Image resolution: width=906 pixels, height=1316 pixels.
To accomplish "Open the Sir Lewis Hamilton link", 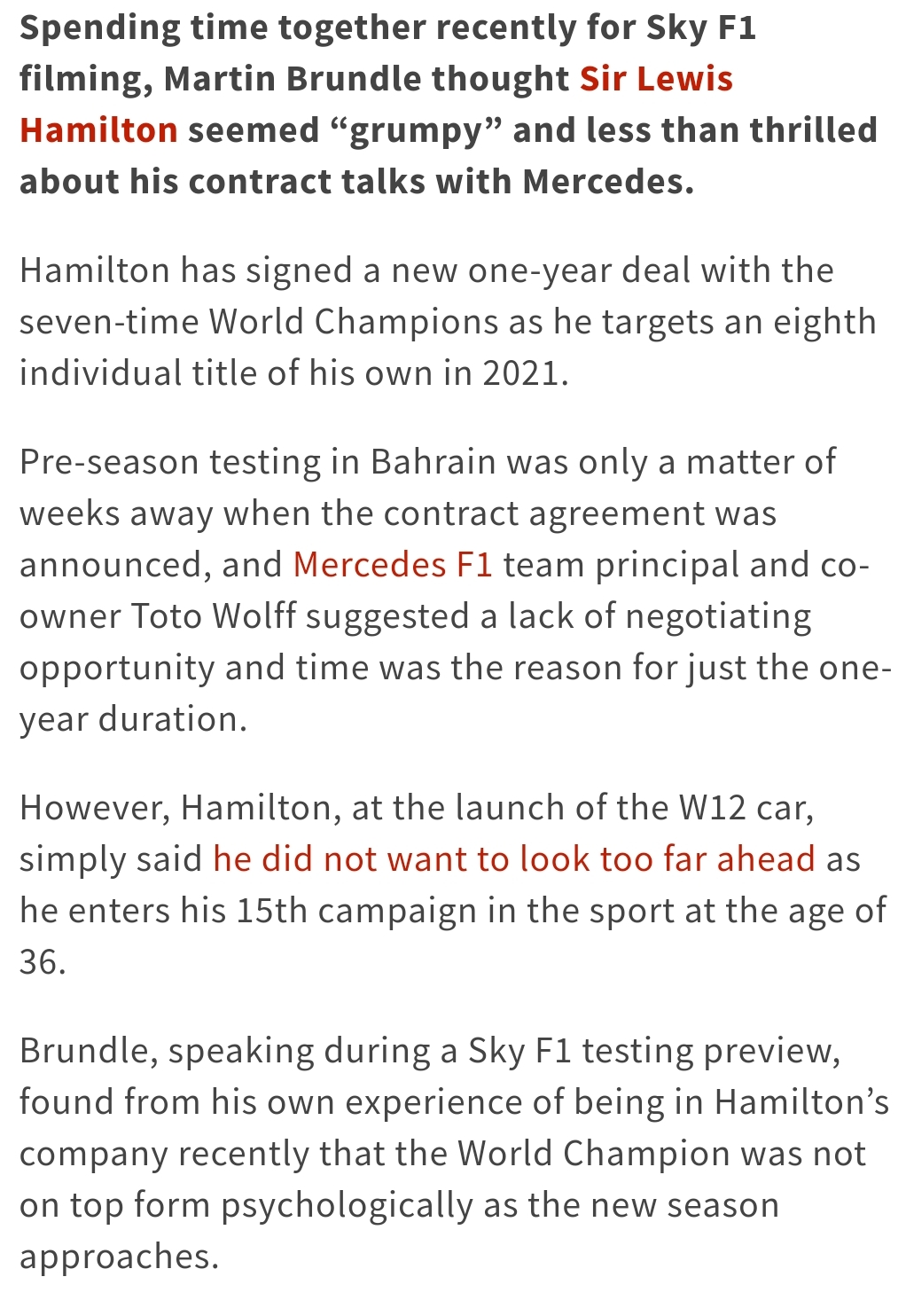I will (656, 79).
